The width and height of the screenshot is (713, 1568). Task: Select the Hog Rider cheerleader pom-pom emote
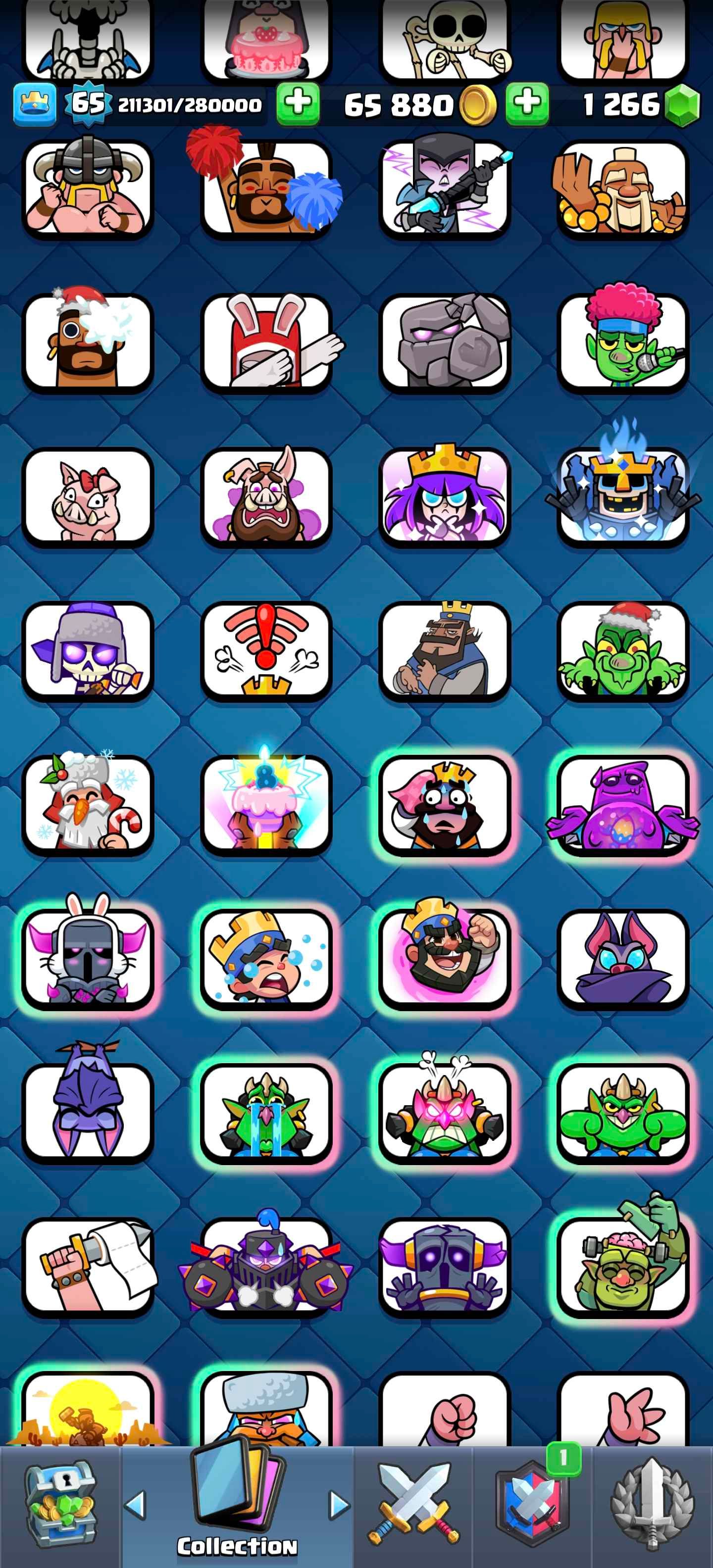pos(266,188)
